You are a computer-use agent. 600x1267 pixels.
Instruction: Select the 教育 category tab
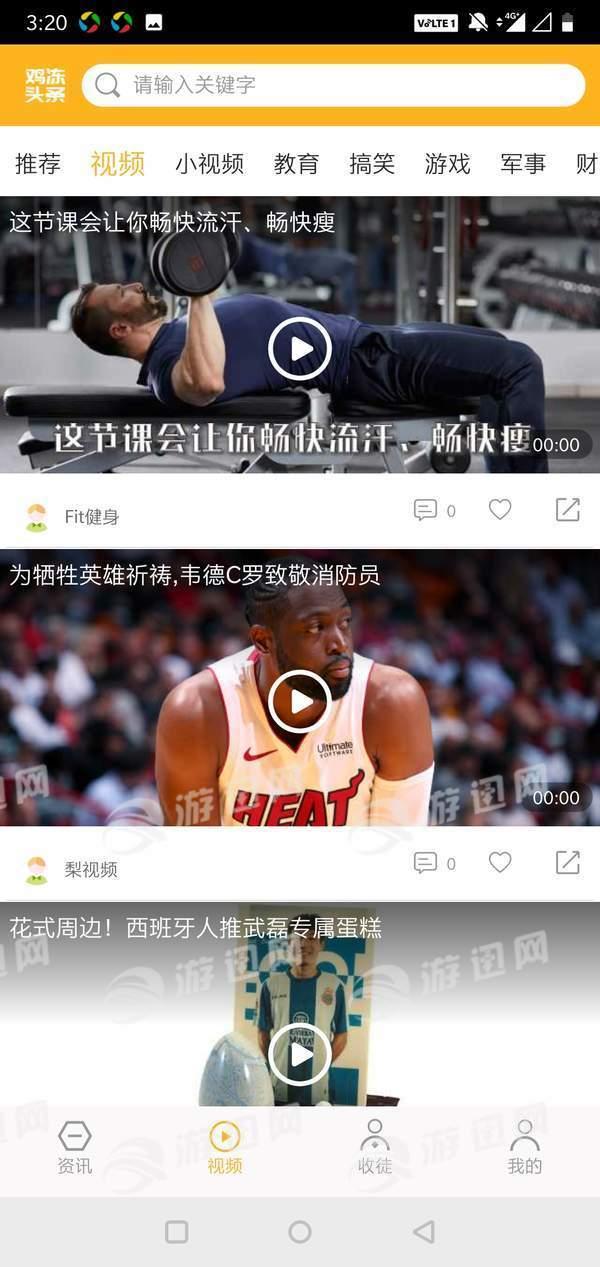pyautogui.click(x=296, y=164)
